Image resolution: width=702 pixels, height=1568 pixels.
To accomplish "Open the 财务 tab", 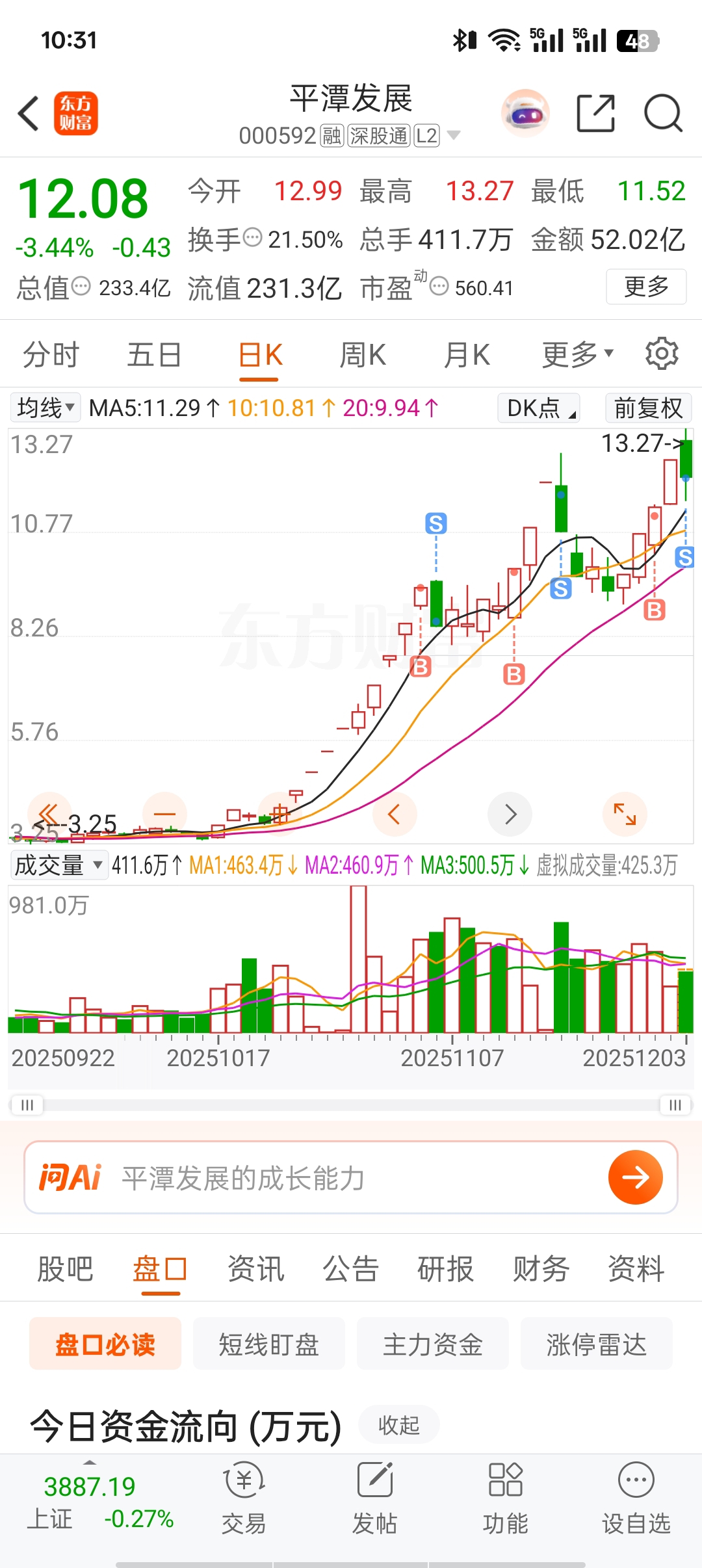I will 541,1270.
